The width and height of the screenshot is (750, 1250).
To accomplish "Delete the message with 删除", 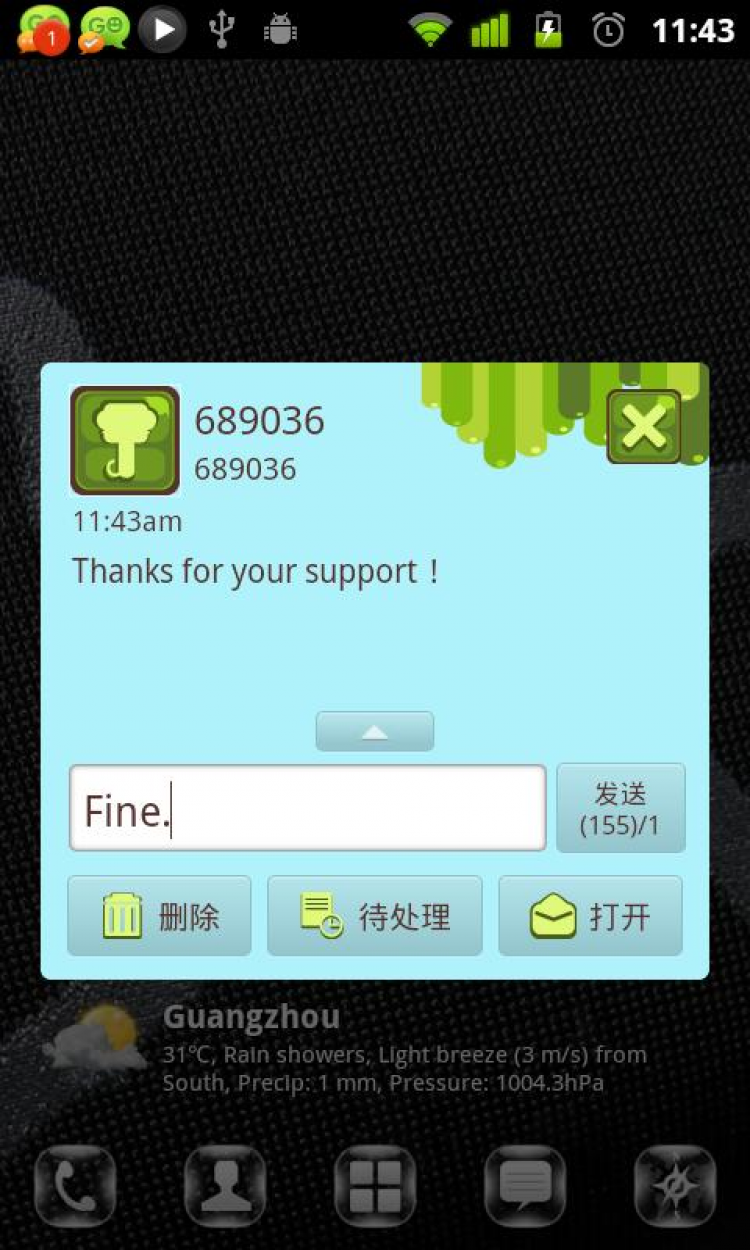I will coord(160,916).
